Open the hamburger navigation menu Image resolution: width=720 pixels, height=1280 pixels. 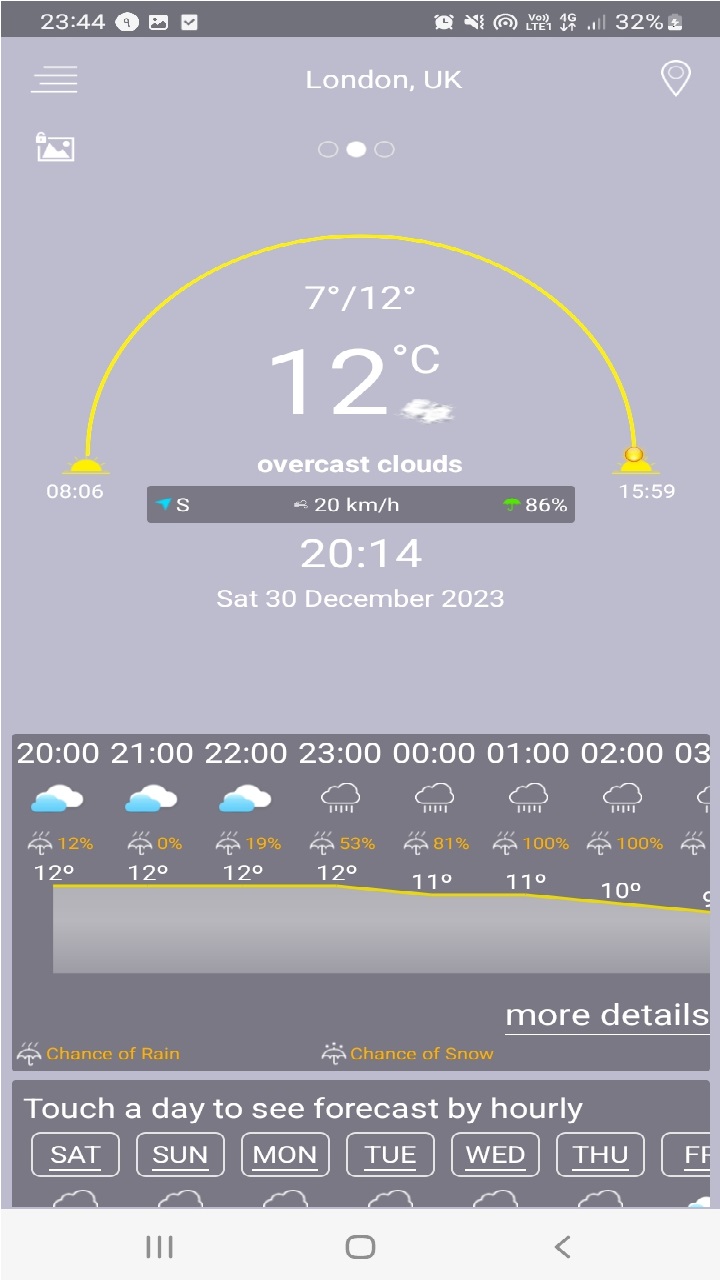click(54, 79)
